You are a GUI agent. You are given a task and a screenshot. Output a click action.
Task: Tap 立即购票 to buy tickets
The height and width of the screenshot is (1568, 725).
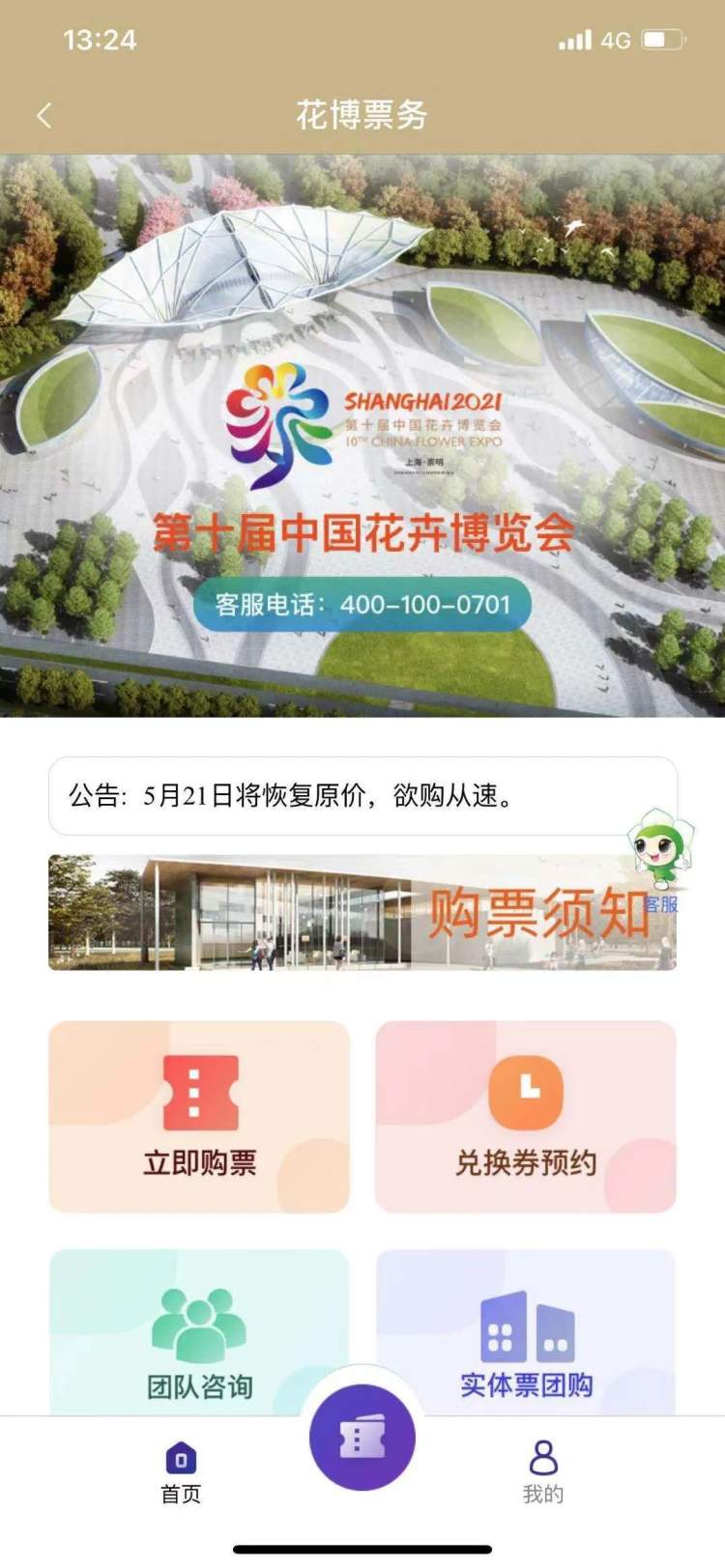(199, 1116)
